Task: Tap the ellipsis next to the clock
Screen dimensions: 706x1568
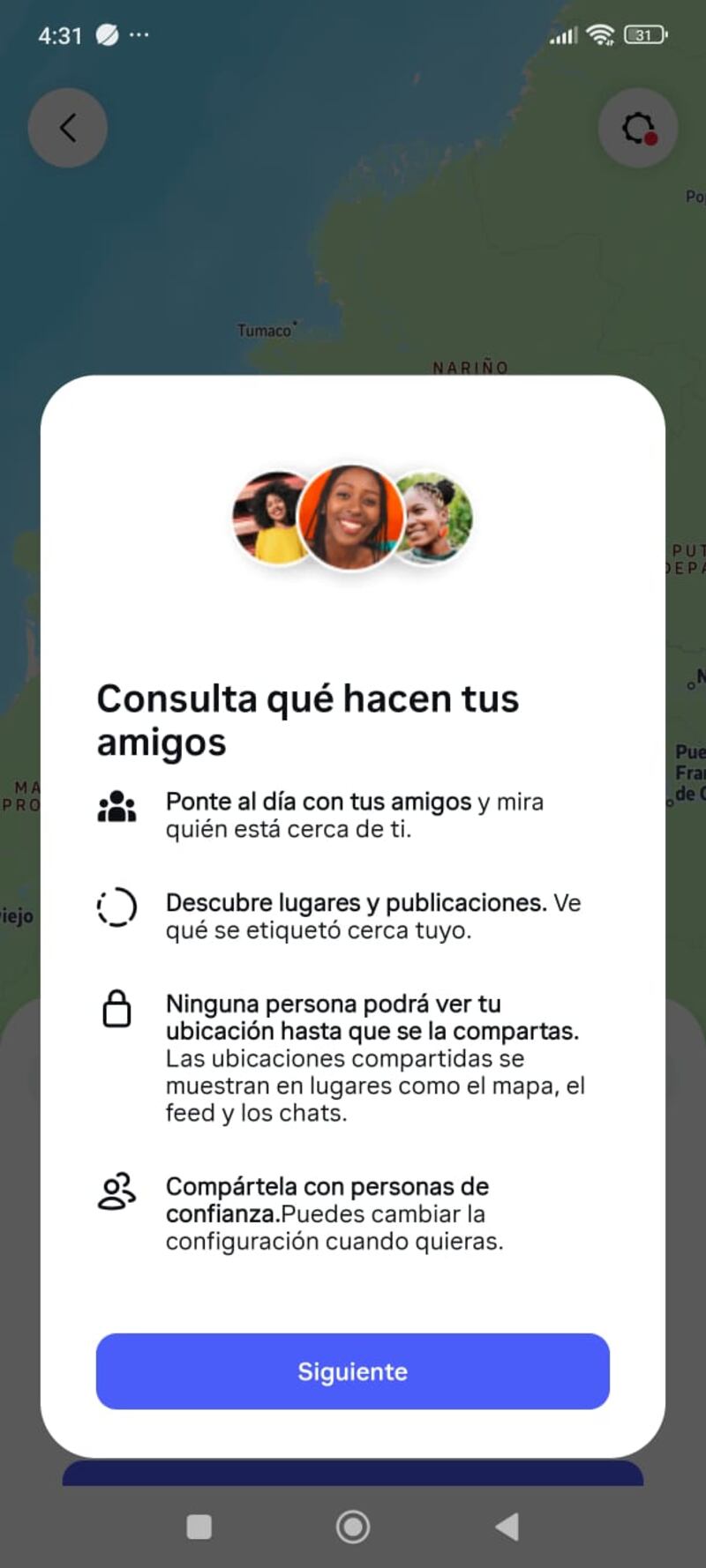Action: 139,34
